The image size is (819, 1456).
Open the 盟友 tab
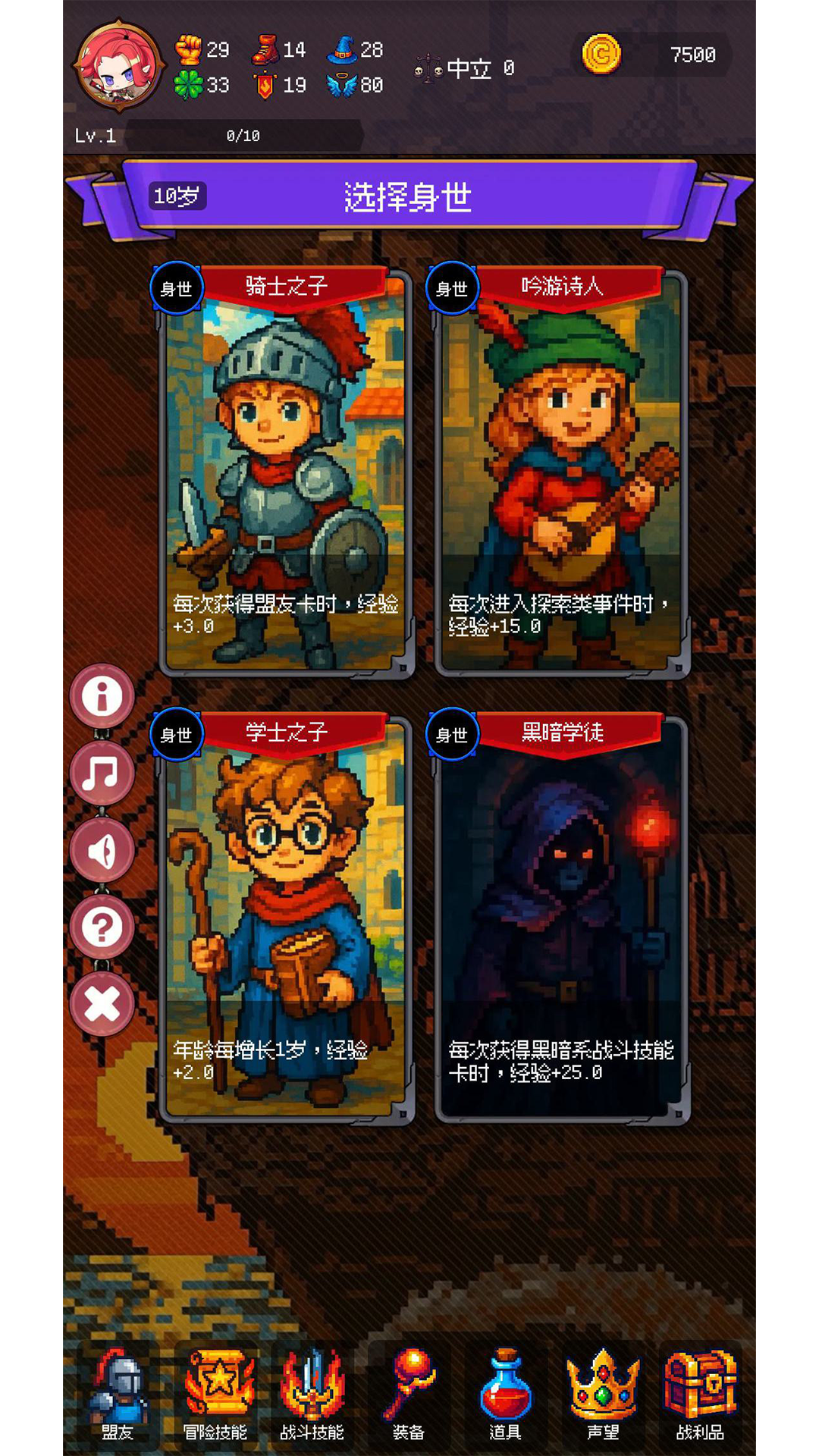[118, 1395]
